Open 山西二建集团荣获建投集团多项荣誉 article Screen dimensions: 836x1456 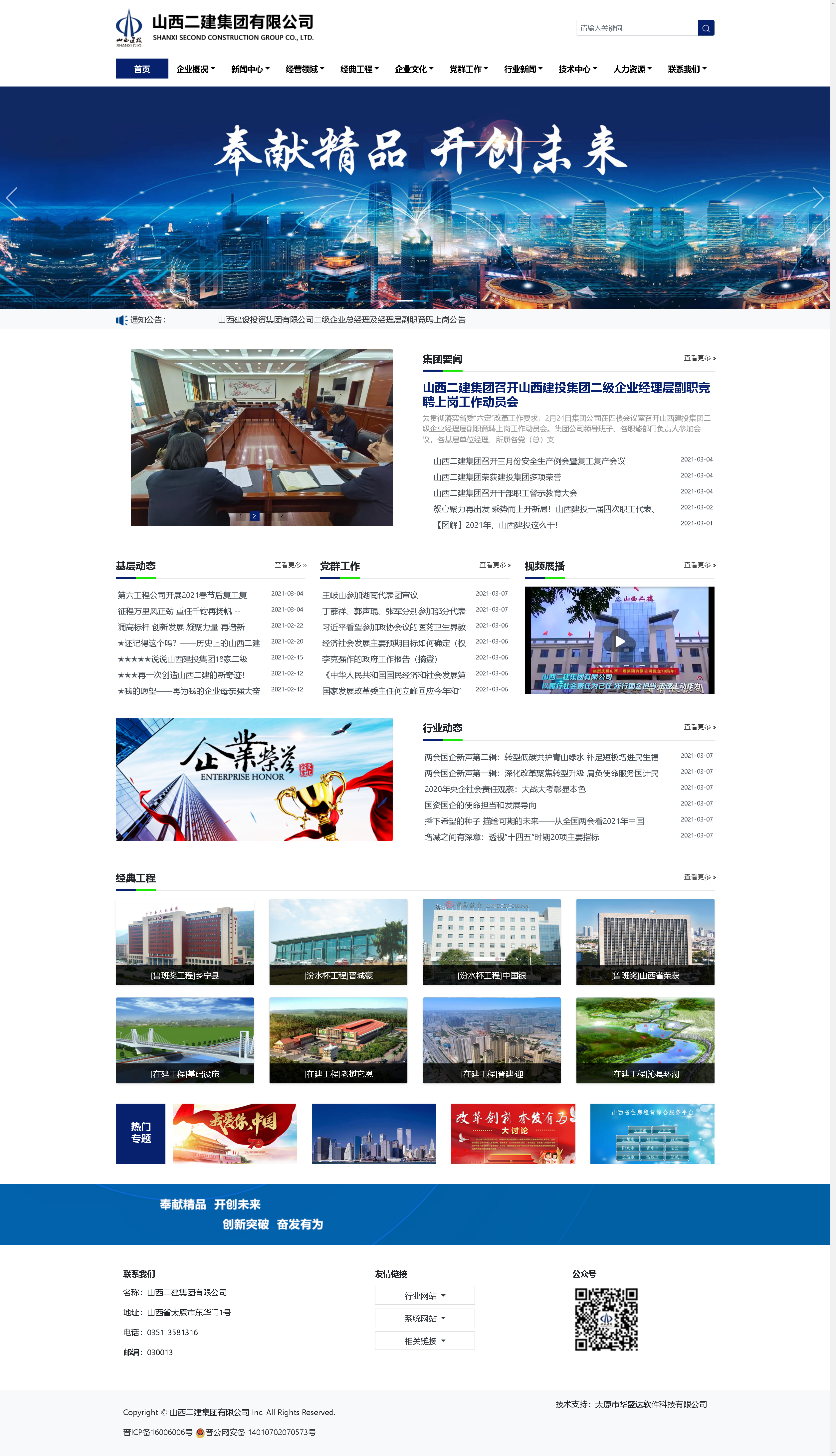497,477
